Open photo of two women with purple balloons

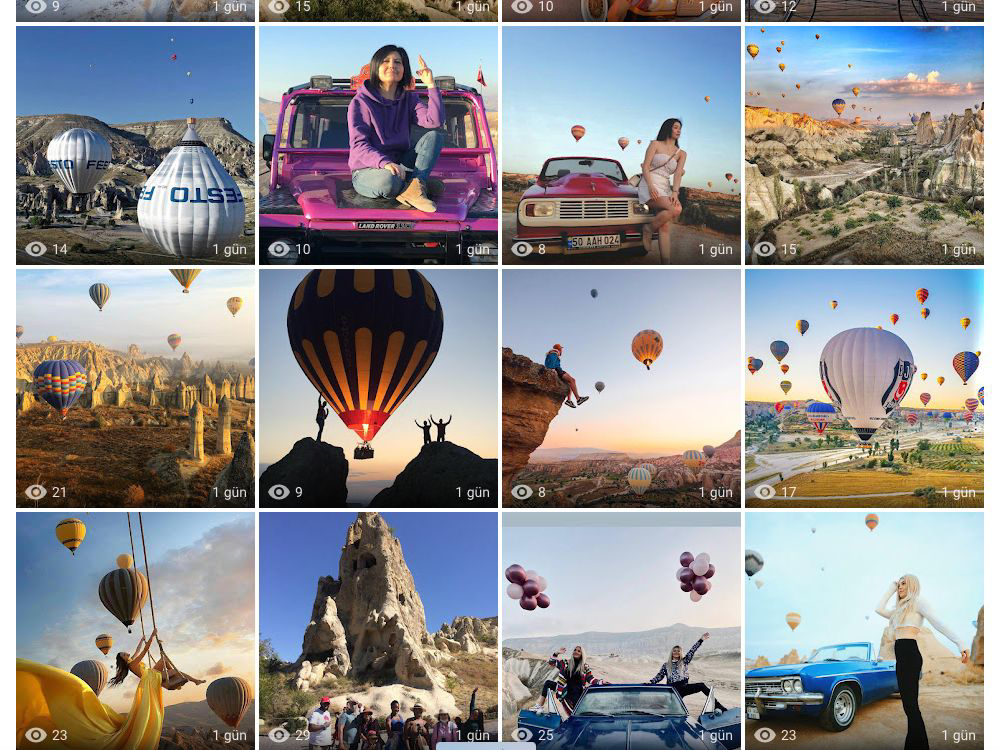[621, 630]
